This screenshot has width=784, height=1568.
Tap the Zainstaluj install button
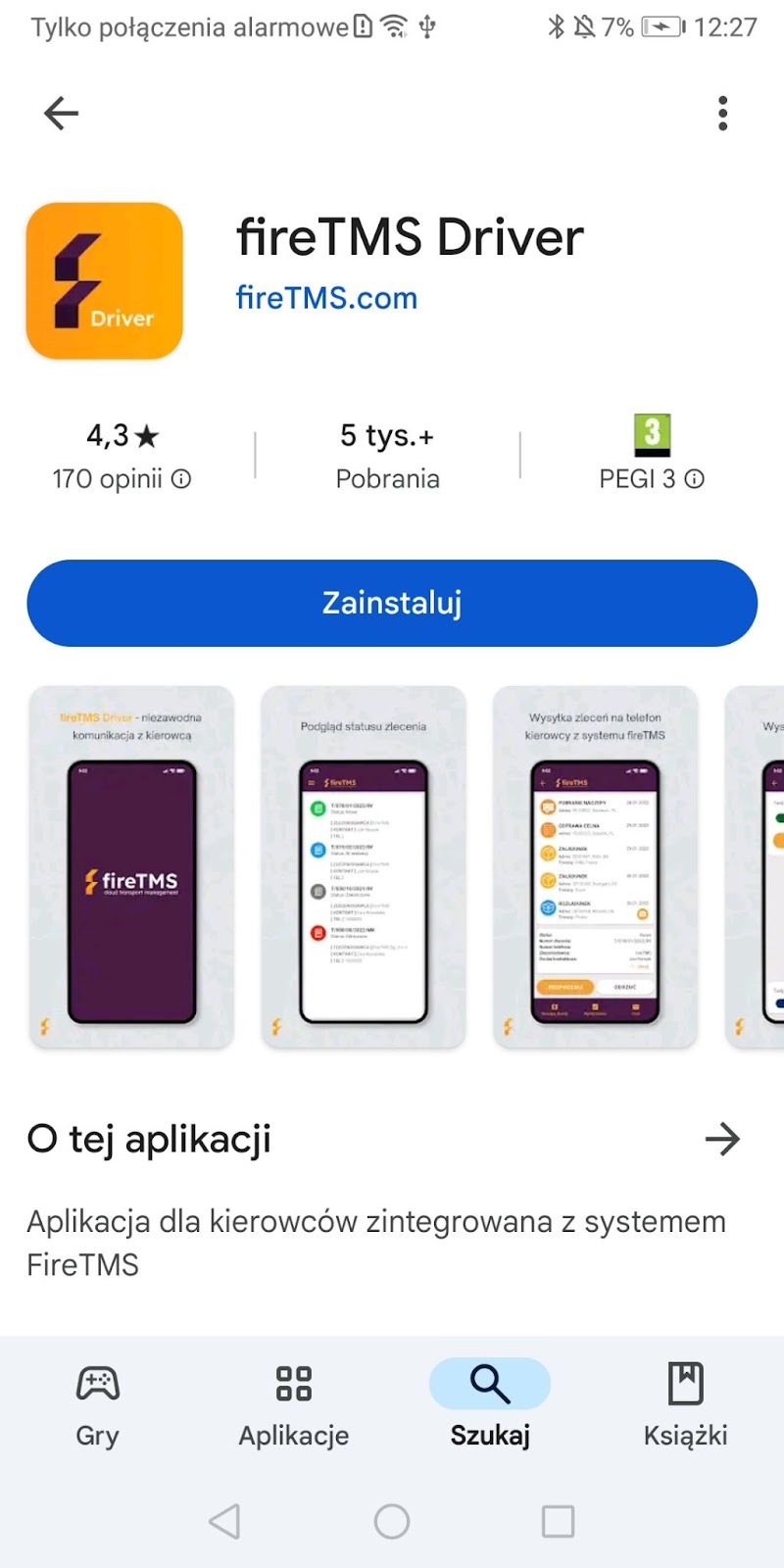pos(392,603)
